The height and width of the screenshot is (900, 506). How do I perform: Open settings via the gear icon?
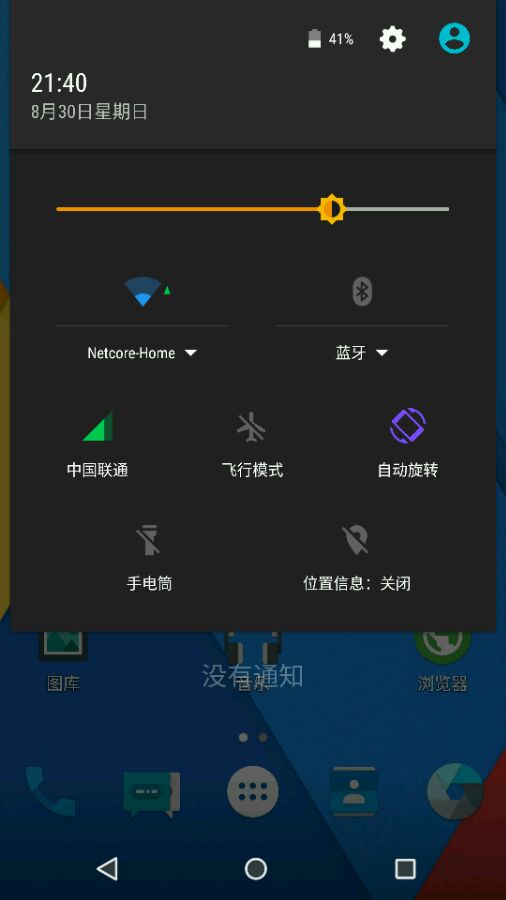tap(393, 39)
